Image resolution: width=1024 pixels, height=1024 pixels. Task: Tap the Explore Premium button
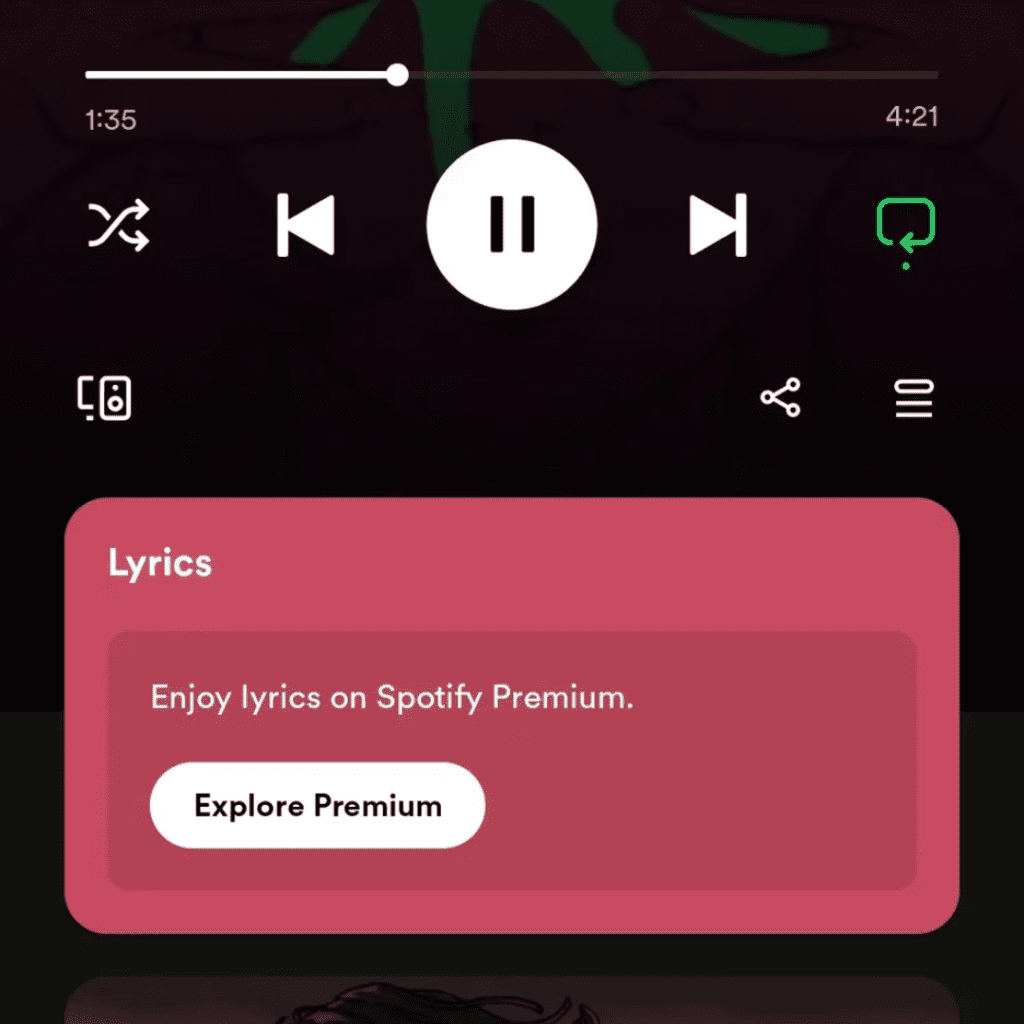[317, 806]
